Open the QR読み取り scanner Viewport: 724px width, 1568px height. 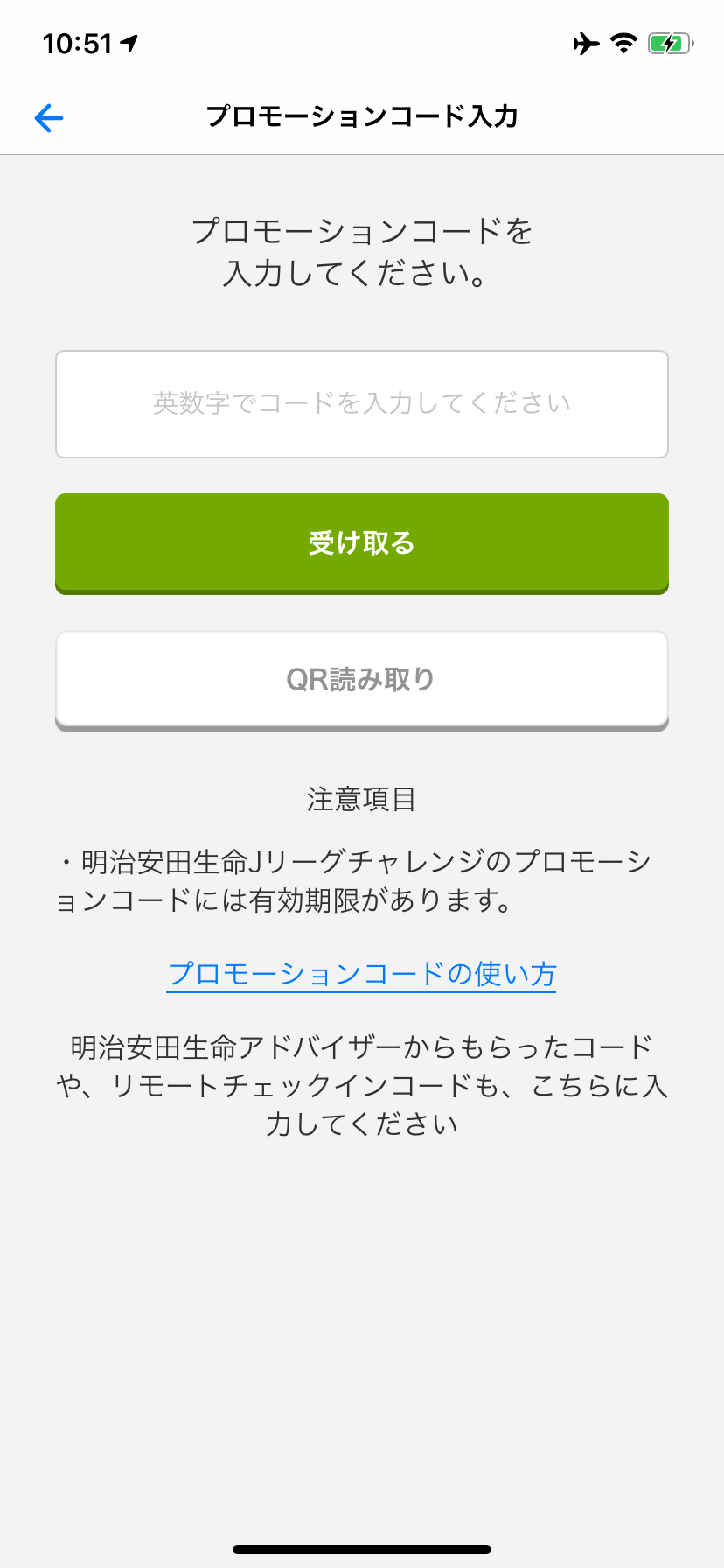click(362, 680)
